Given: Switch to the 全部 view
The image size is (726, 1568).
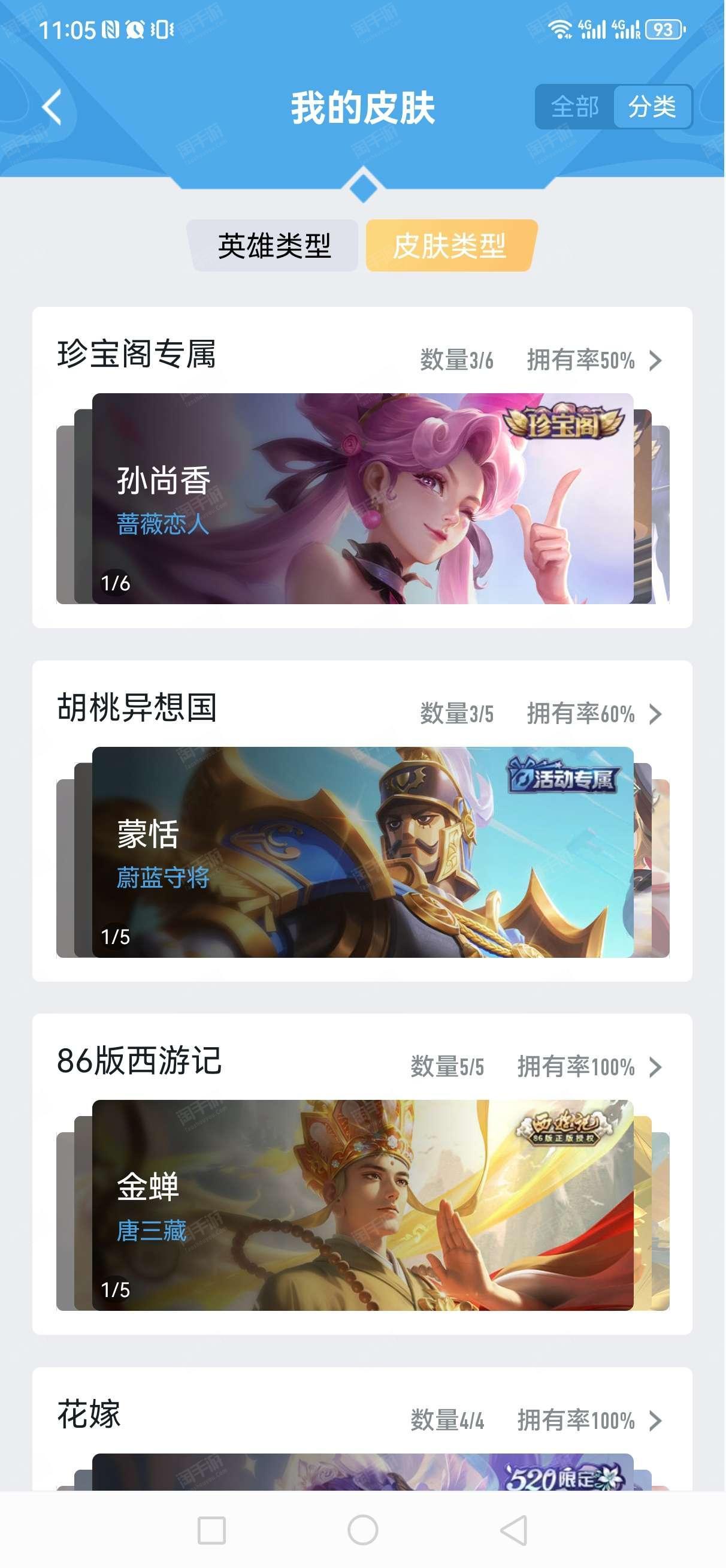Looking at the screenshot, I should pyautogui.click(x=574, y=107).
